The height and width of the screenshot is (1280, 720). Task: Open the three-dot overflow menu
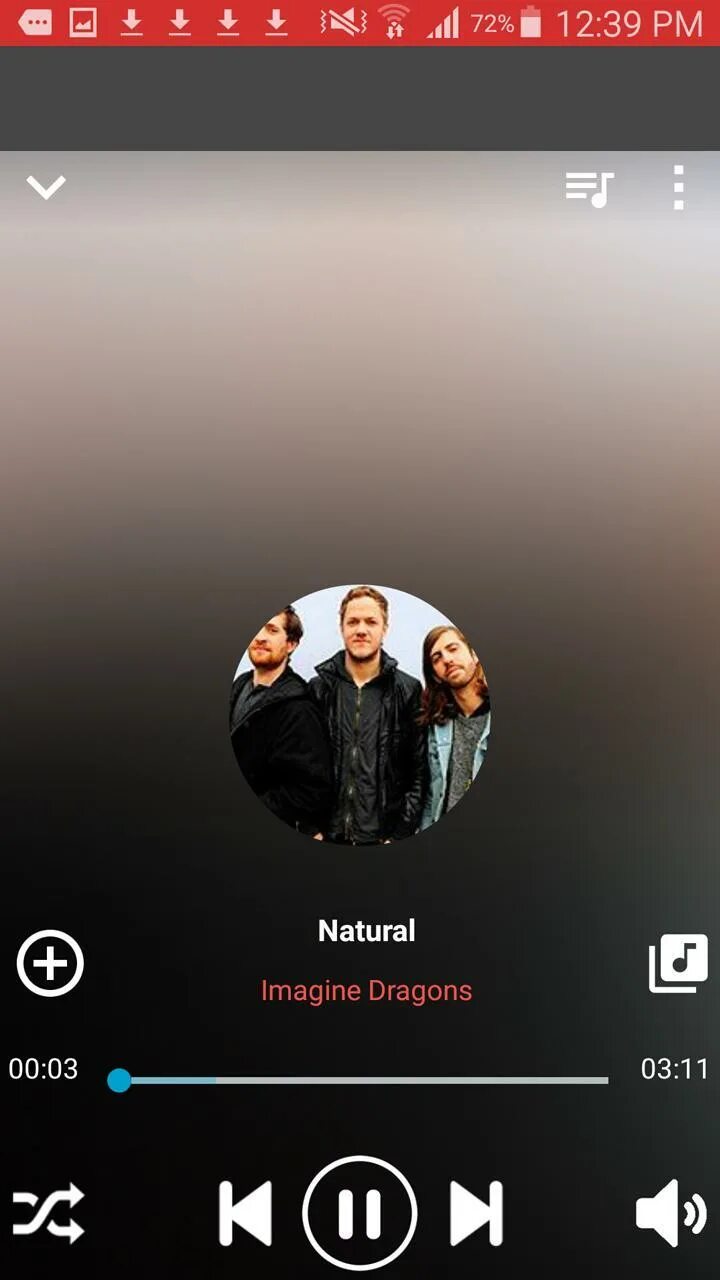pyautogui.click(x=677, y=187)
